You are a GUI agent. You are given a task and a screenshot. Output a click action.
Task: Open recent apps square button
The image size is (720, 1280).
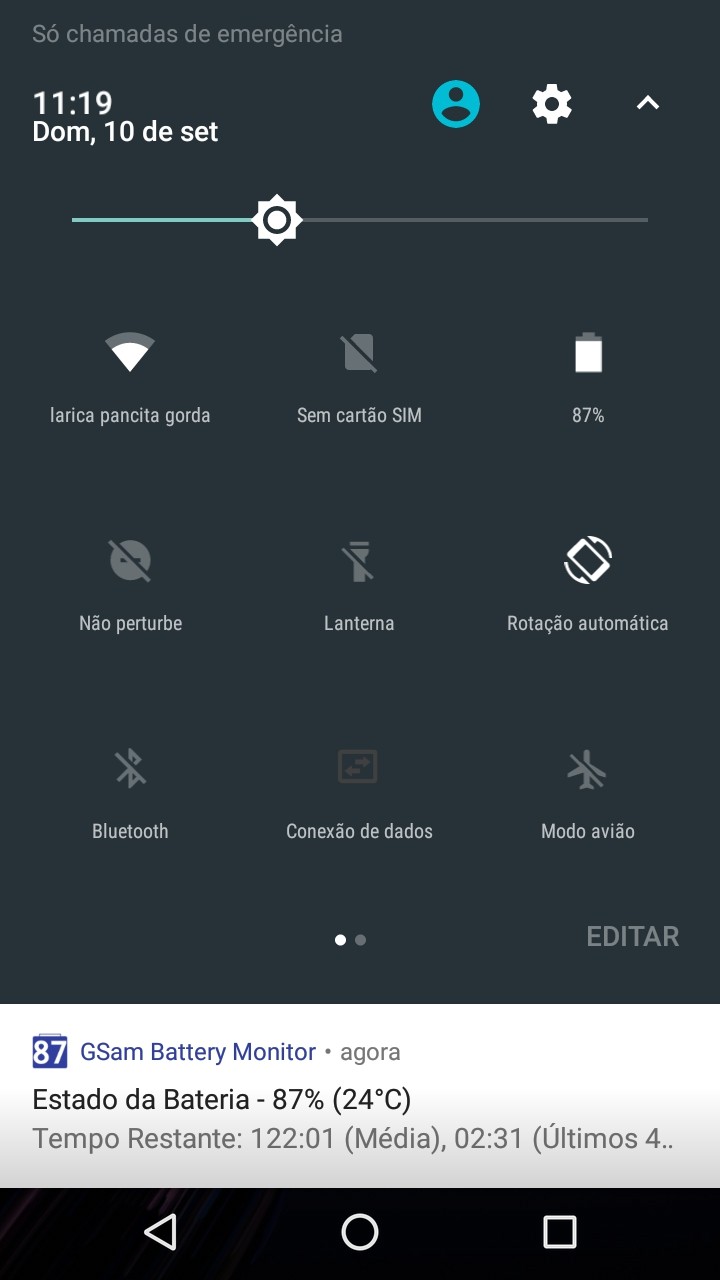(x=560, y=1233)
